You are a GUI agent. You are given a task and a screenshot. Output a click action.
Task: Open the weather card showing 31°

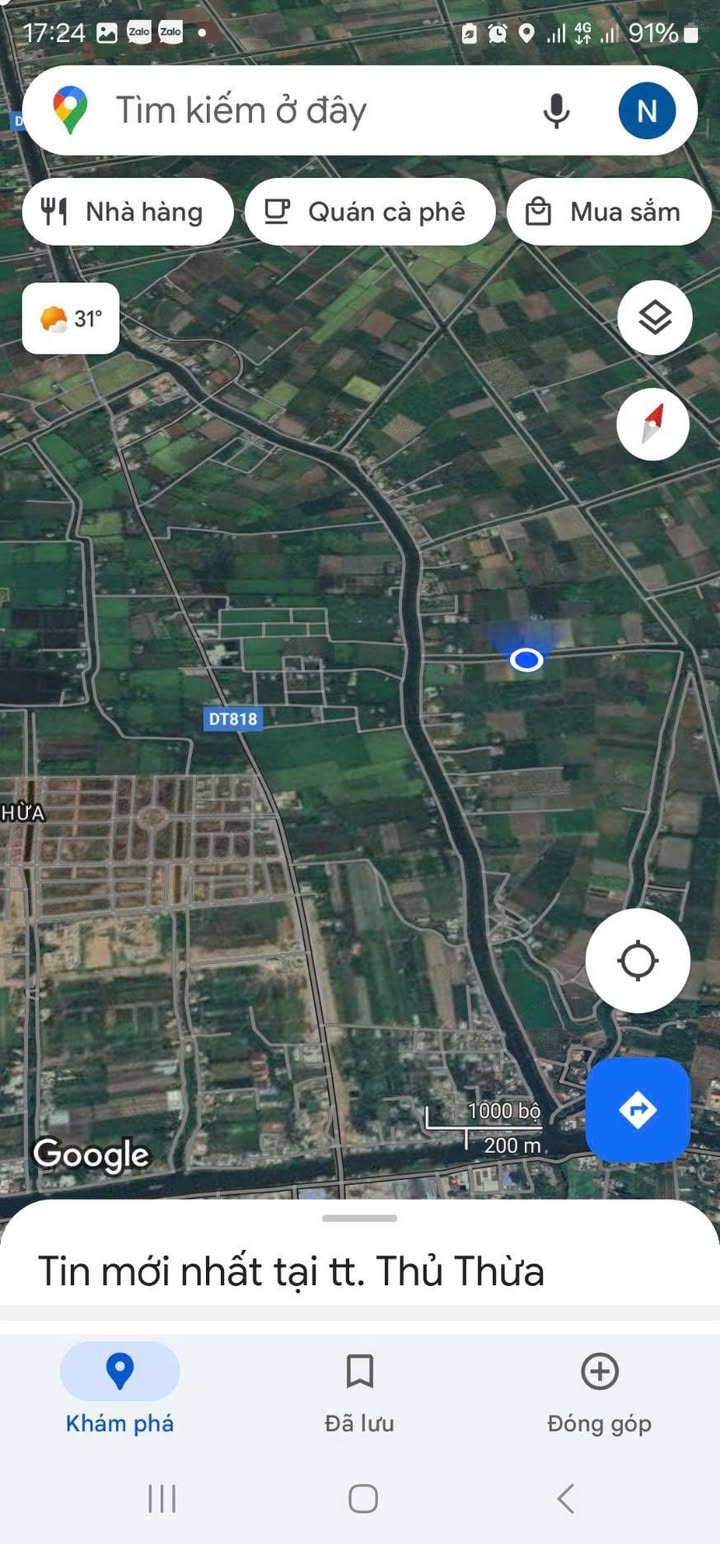click(71, 319)
